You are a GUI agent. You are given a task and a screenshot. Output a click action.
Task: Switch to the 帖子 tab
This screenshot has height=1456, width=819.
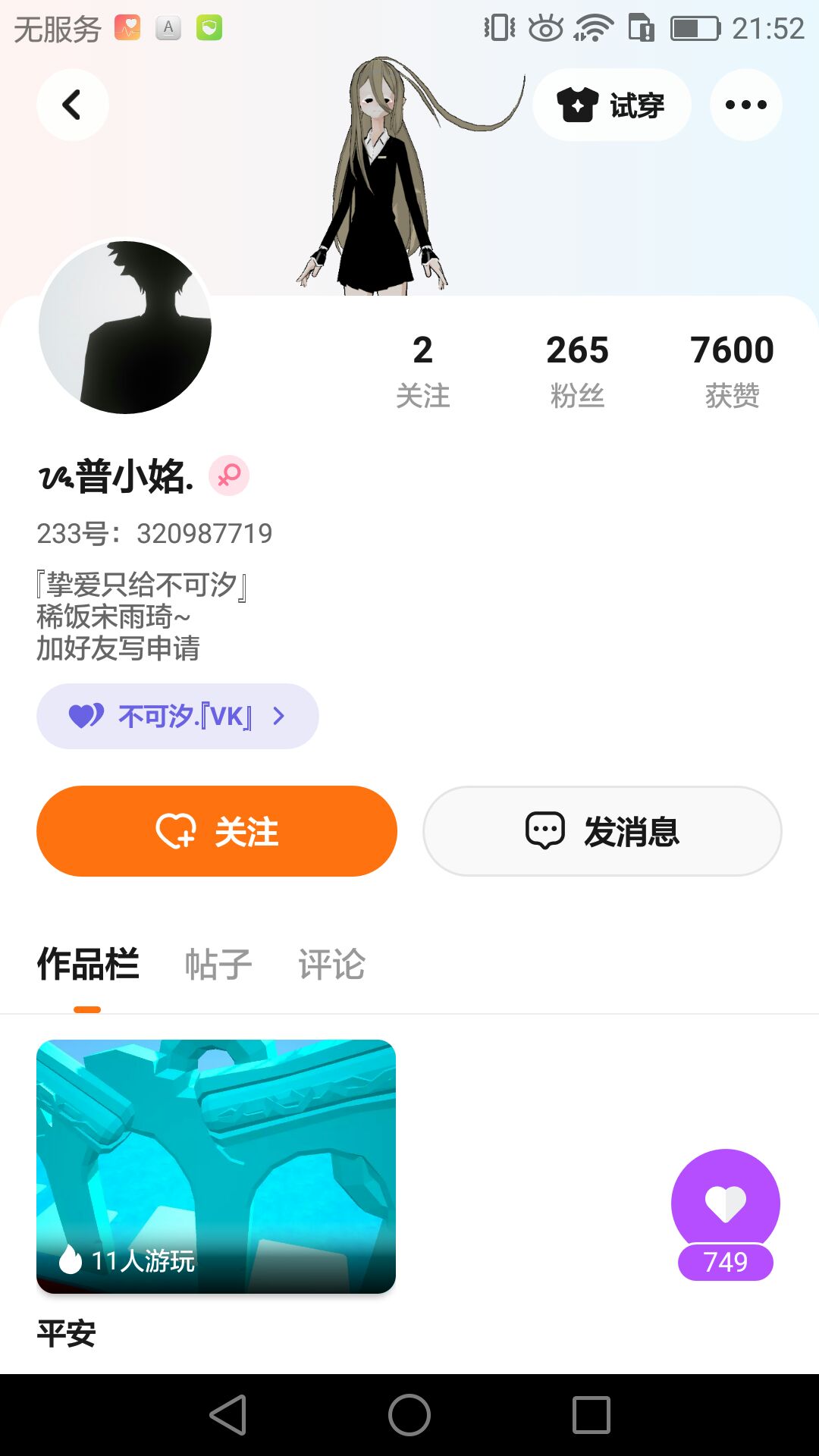pos(218,965)
